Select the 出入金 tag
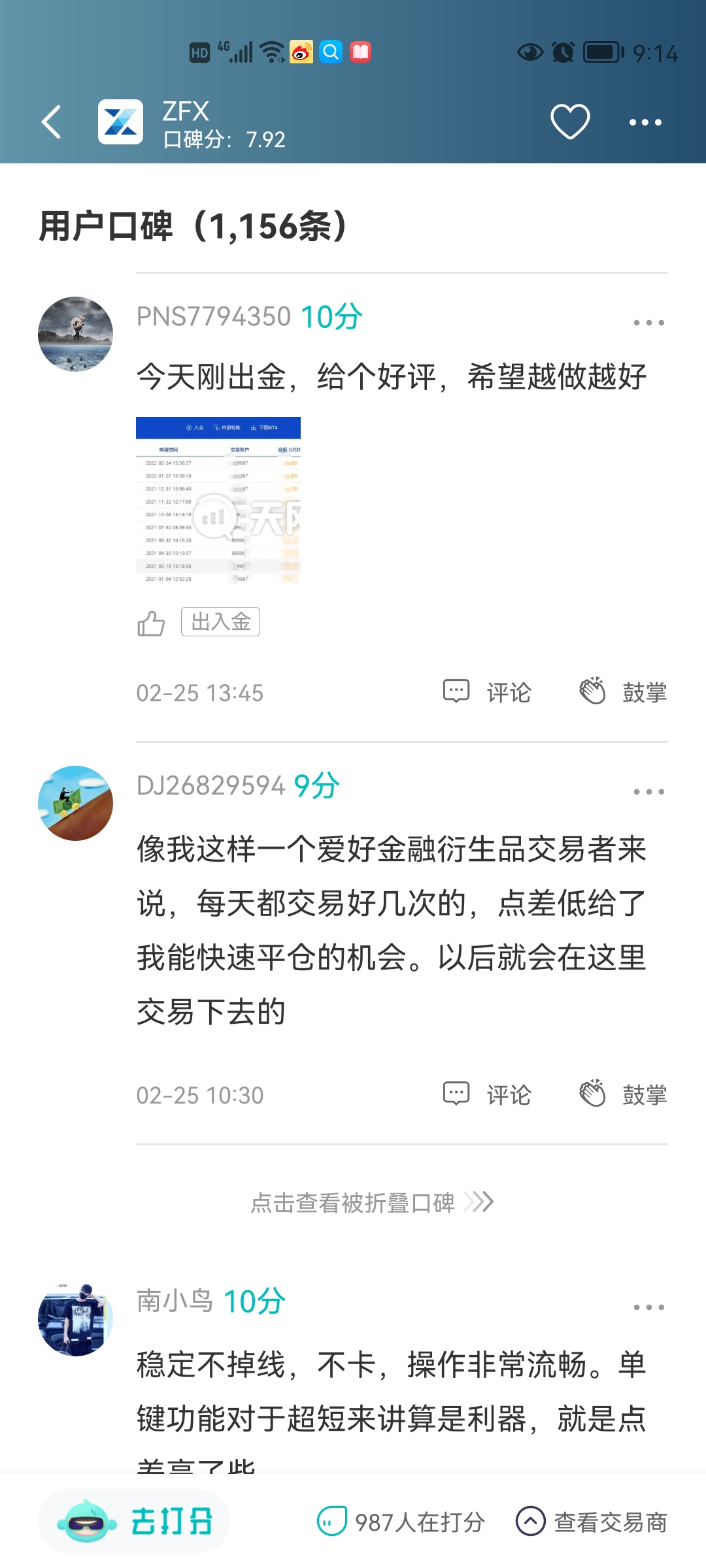This screenshot has width=706, height=1568. (x=220, y=622)
